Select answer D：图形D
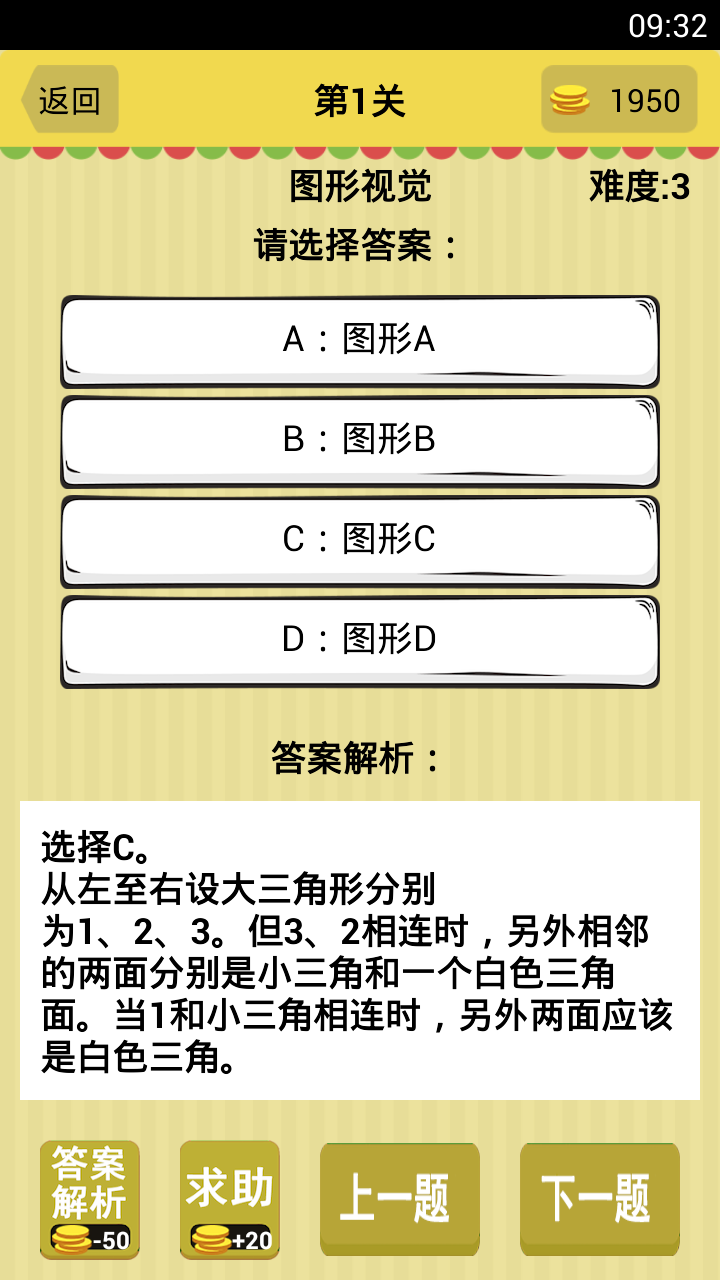720x1280 pixels. point(360,641)
